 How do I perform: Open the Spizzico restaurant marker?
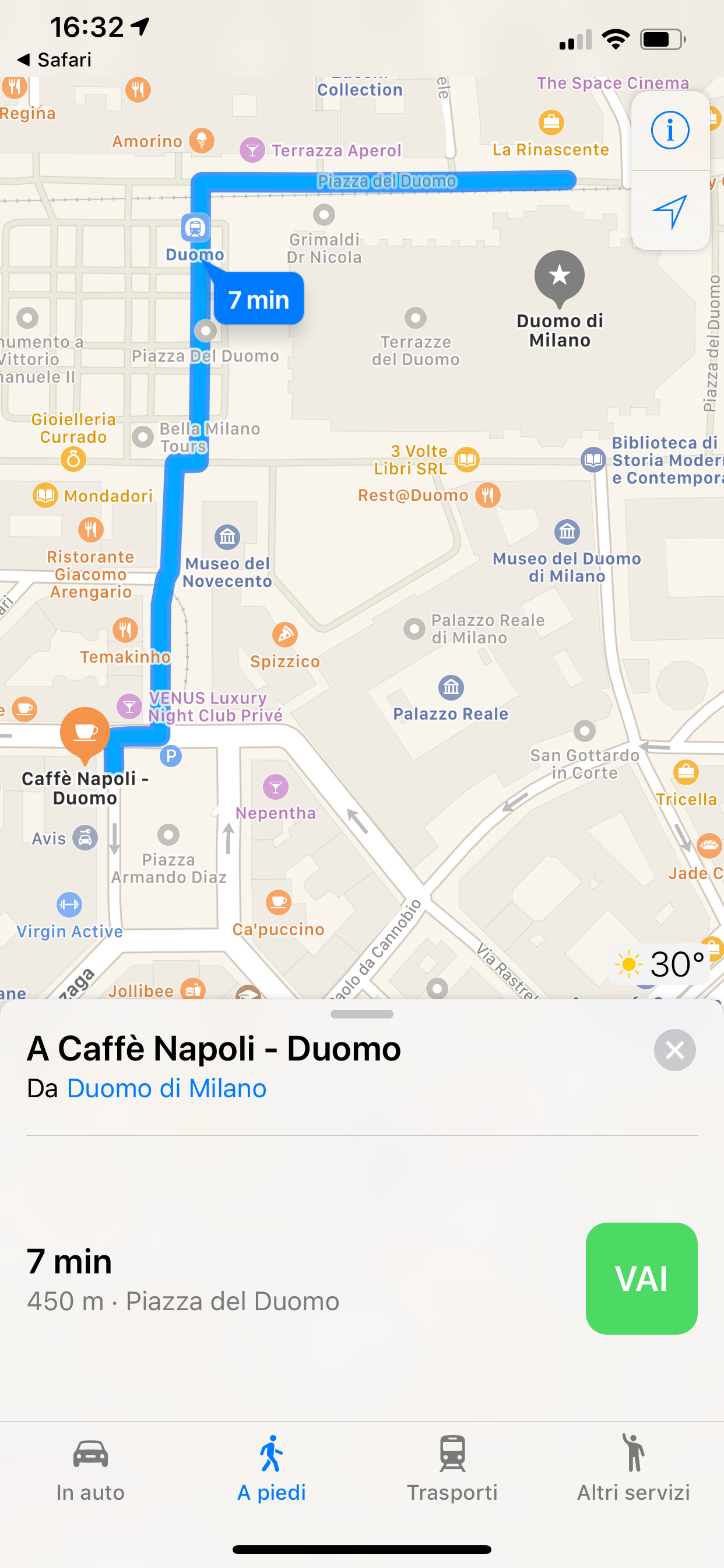click(x=284, y=635)
